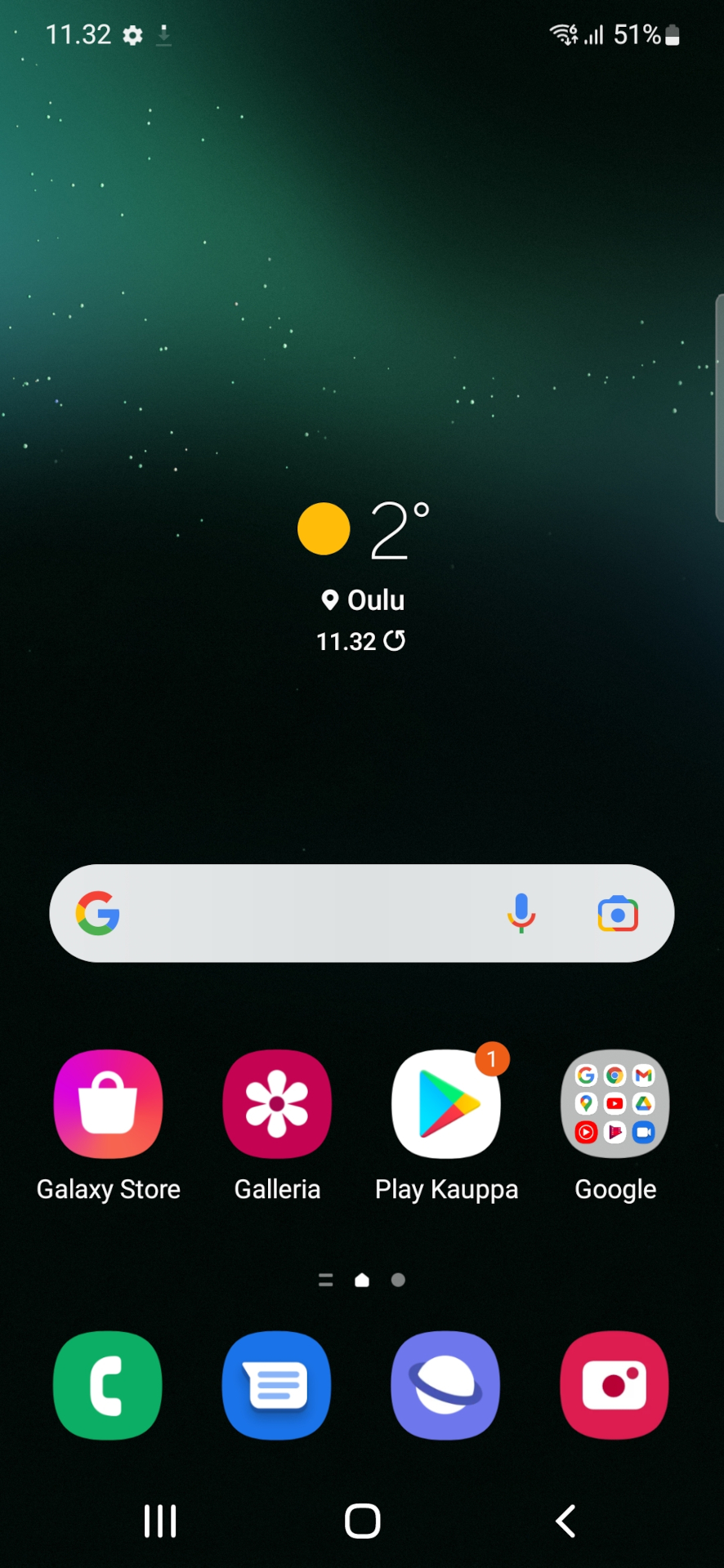Open Samsung Internet browser

click(x=446, y=1385)
